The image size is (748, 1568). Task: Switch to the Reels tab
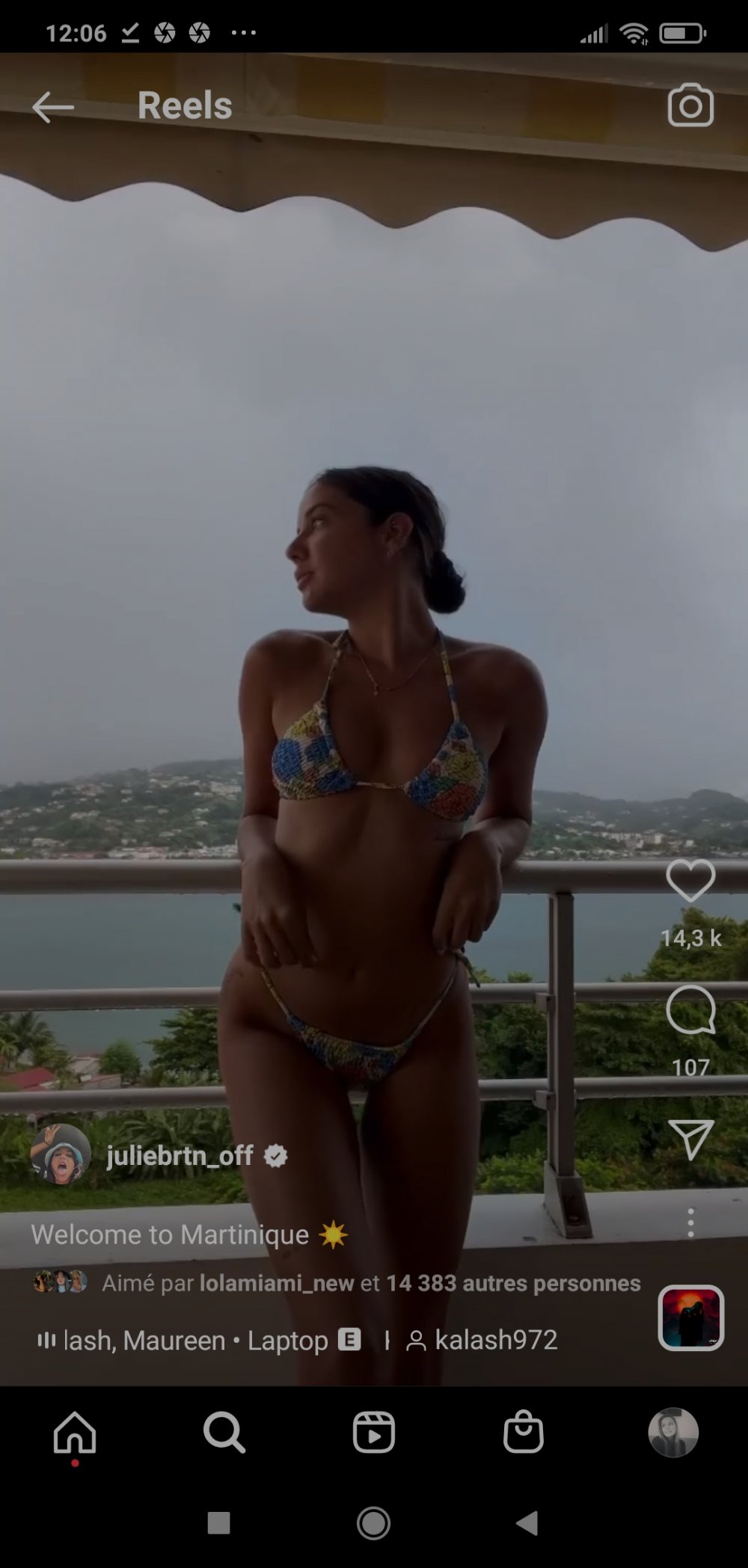[x=373, y=1432]
